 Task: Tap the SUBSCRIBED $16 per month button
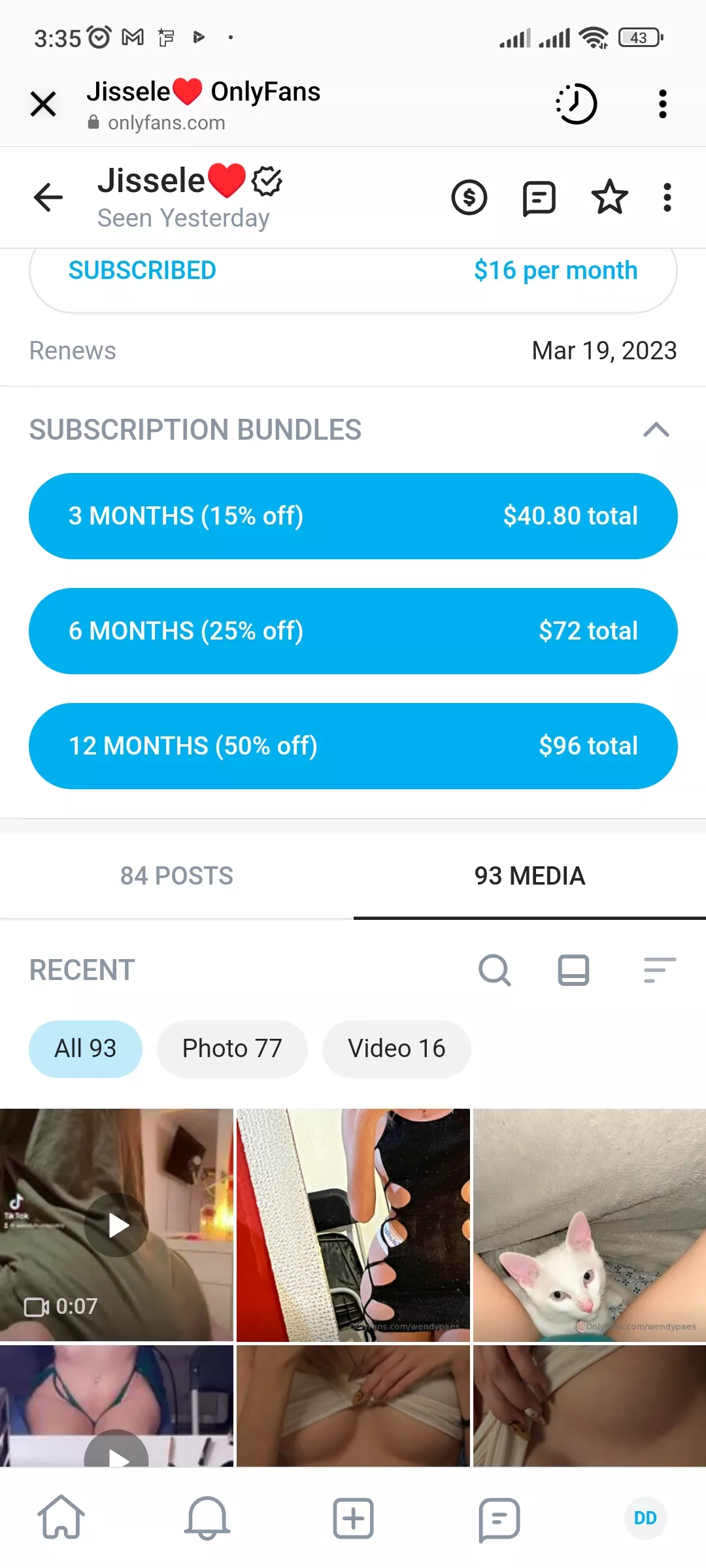click(x=353, y=270)
